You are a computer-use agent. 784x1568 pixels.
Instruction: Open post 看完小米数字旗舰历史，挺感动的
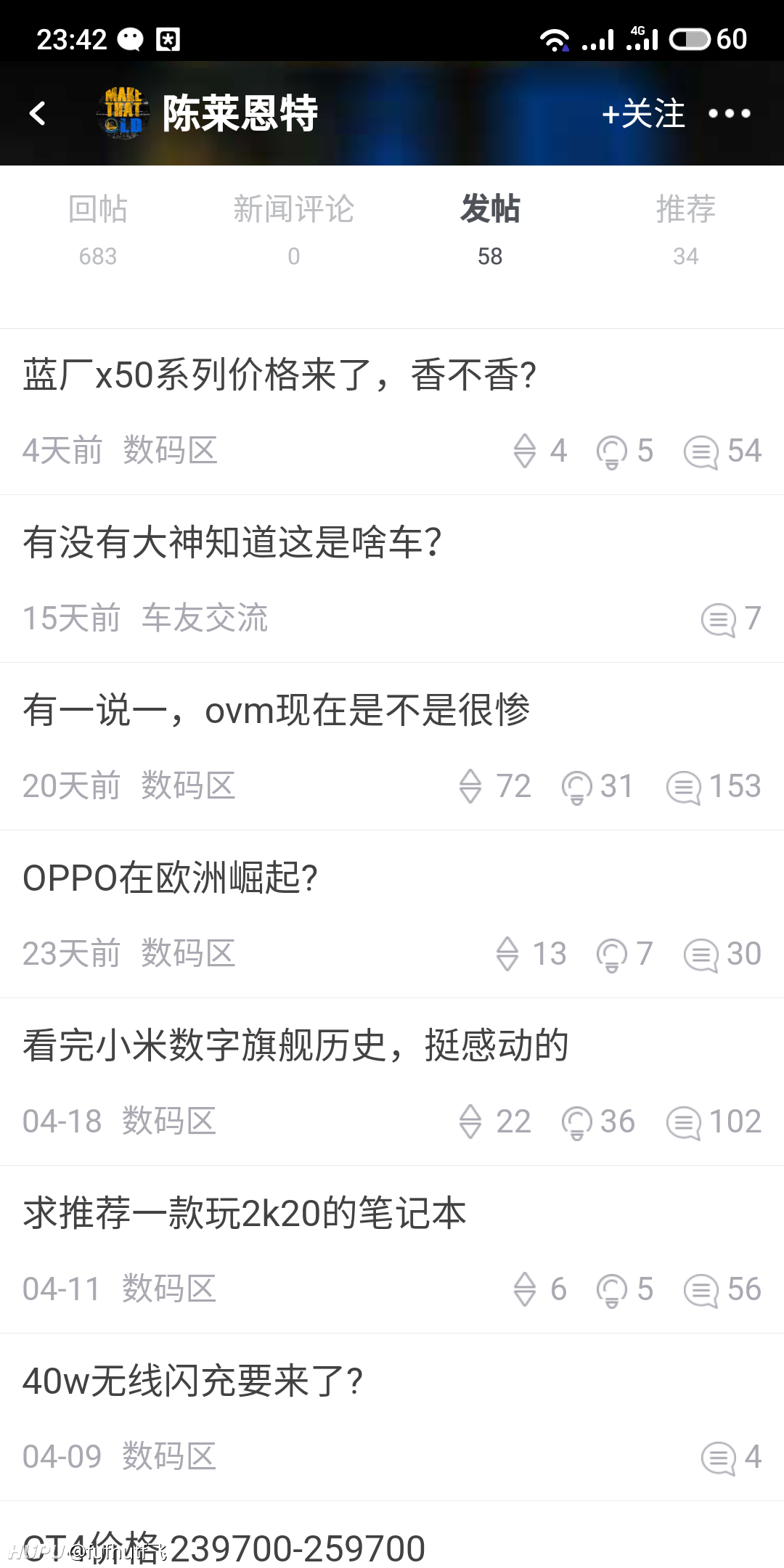pos(392,1082)
